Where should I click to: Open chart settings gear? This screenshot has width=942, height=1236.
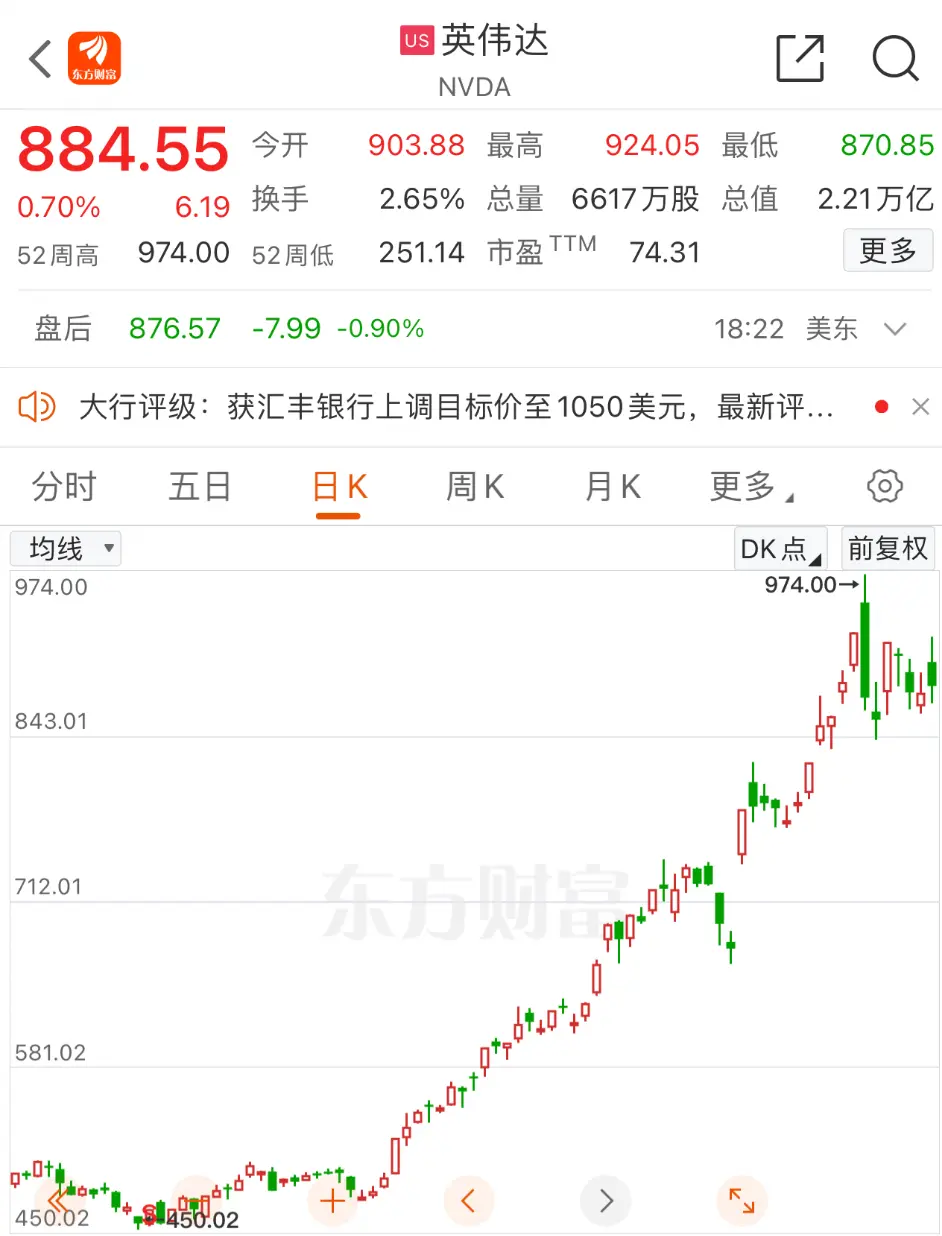point(884,487)
